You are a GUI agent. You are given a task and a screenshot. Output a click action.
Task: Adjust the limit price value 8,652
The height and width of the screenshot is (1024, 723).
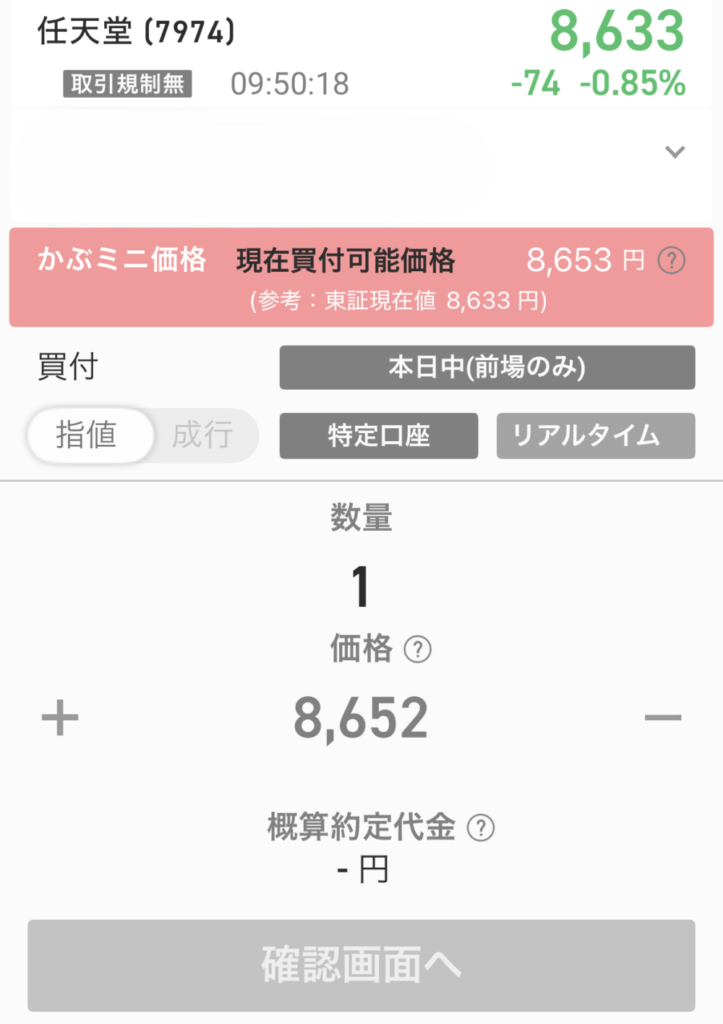[362, 716]
